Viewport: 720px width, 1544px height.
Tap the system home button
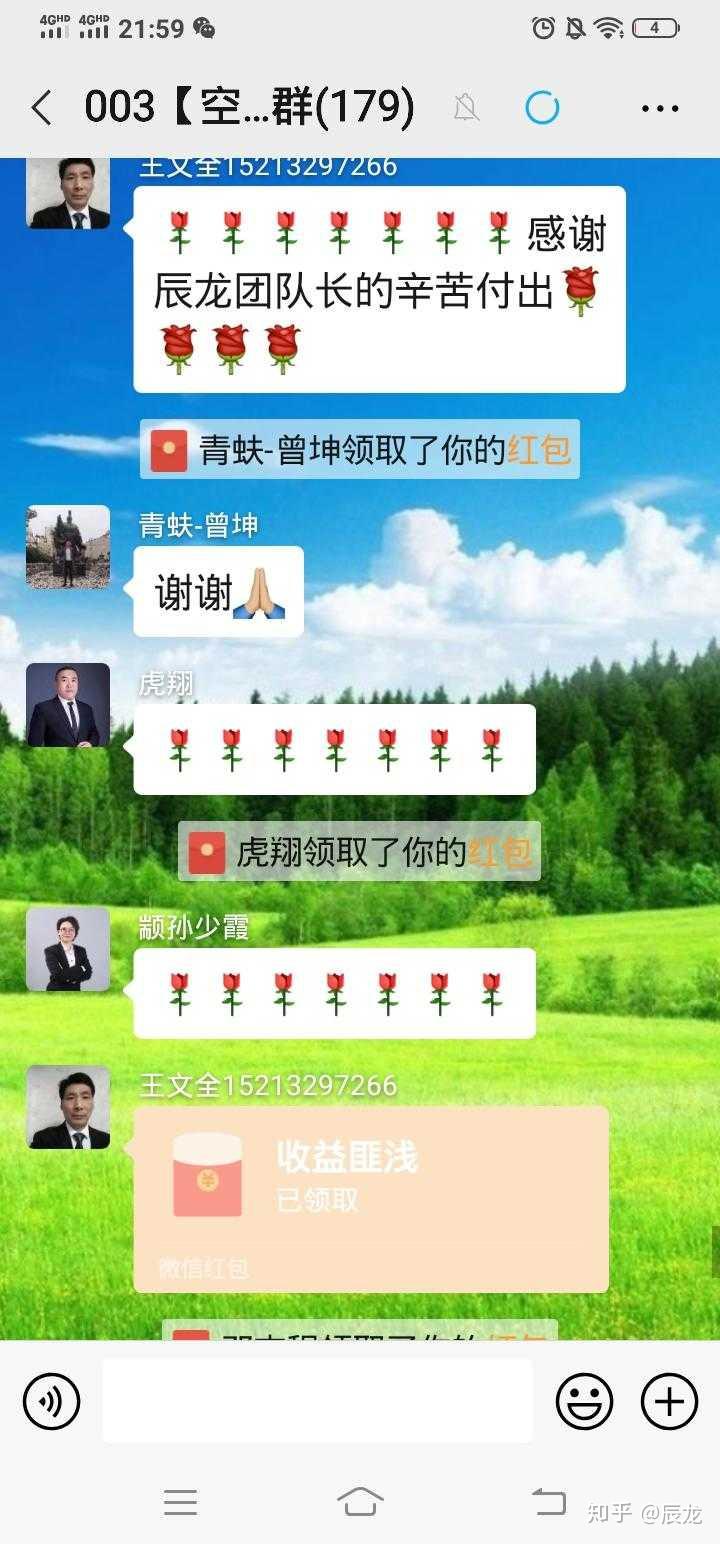tap(360, 1501)
